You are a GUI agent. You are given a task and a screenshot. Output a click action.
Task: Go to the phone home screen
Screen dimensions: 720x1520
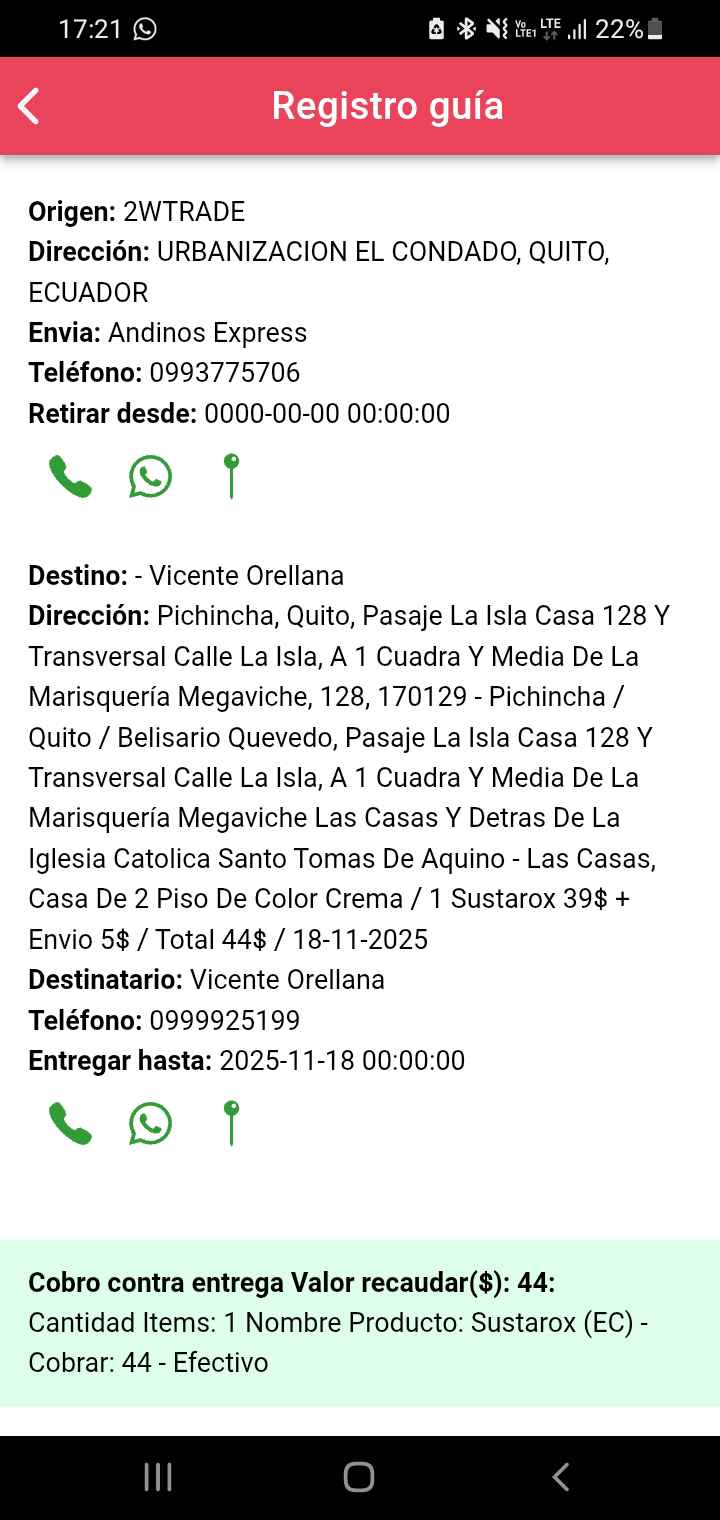pyautogui.click(x=359, y=1477)
